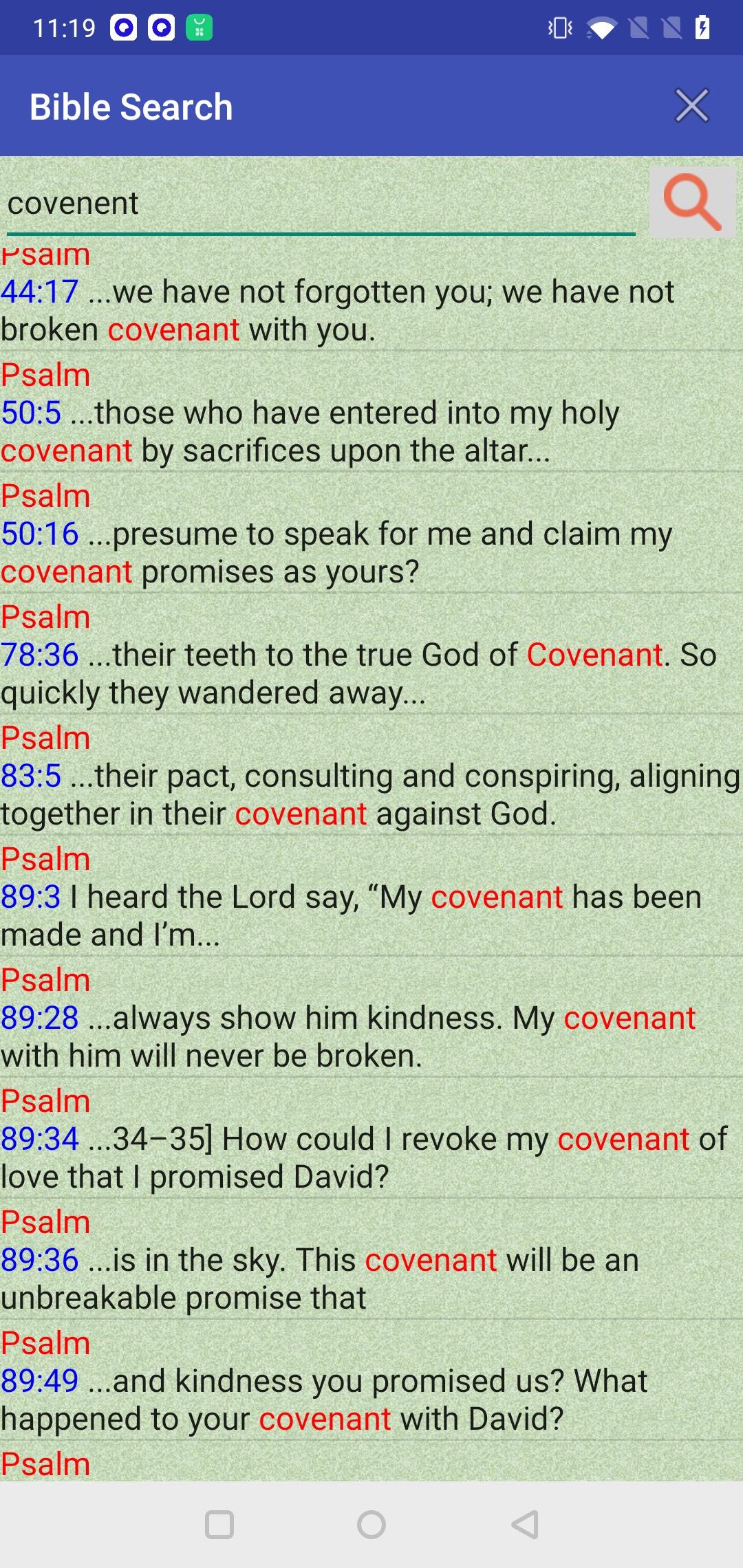This screenshot has width=743, height=1568.
Task: Tap the system home button
Action: (371, 1525)
